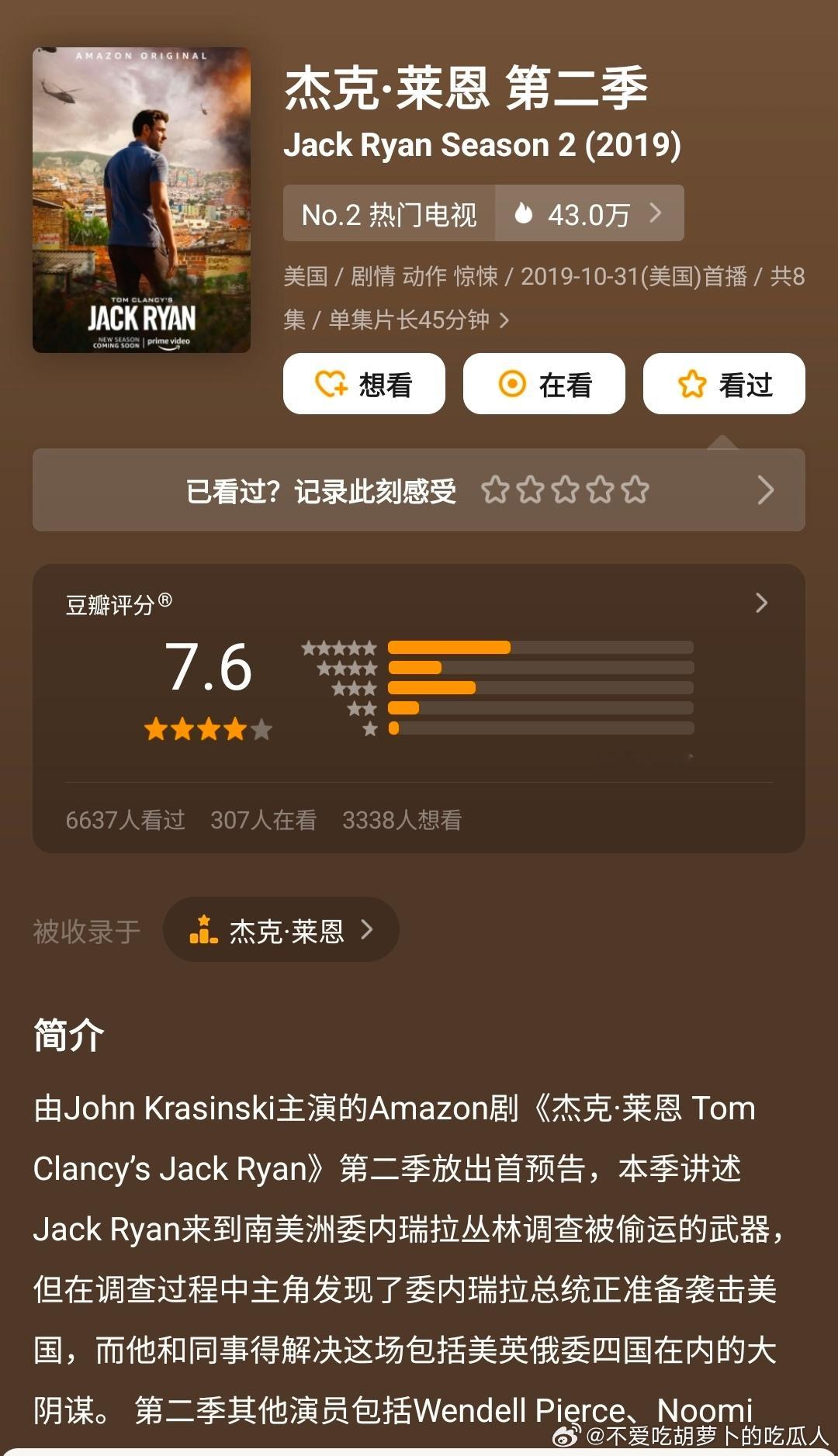Screen dimensions: 838x1456
Task: Click the ranking chart icon beside 杰克·莱恩
Action: coord(203,929)
